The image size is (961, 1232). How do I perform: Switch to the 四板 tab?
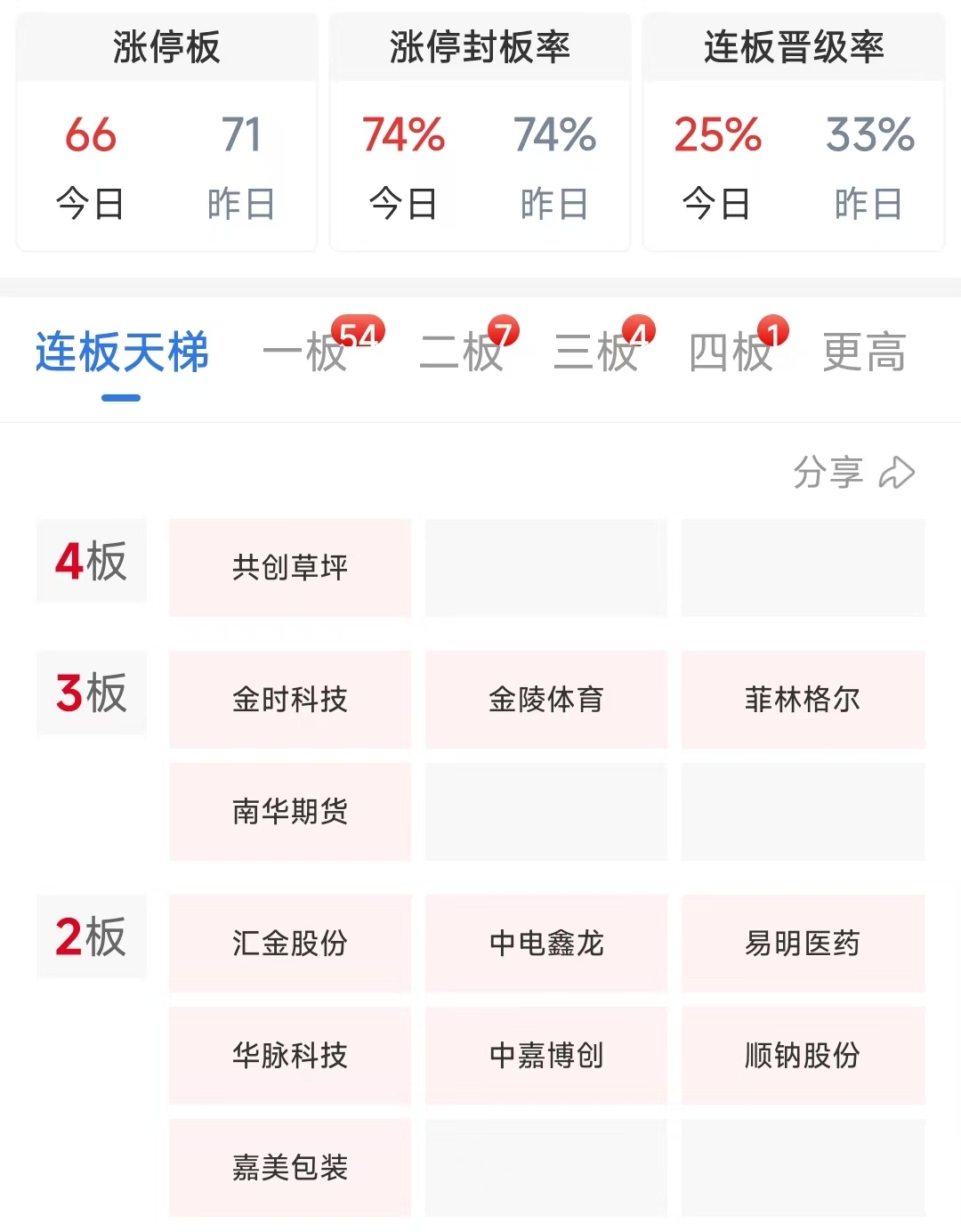click(x=731, y=352)
